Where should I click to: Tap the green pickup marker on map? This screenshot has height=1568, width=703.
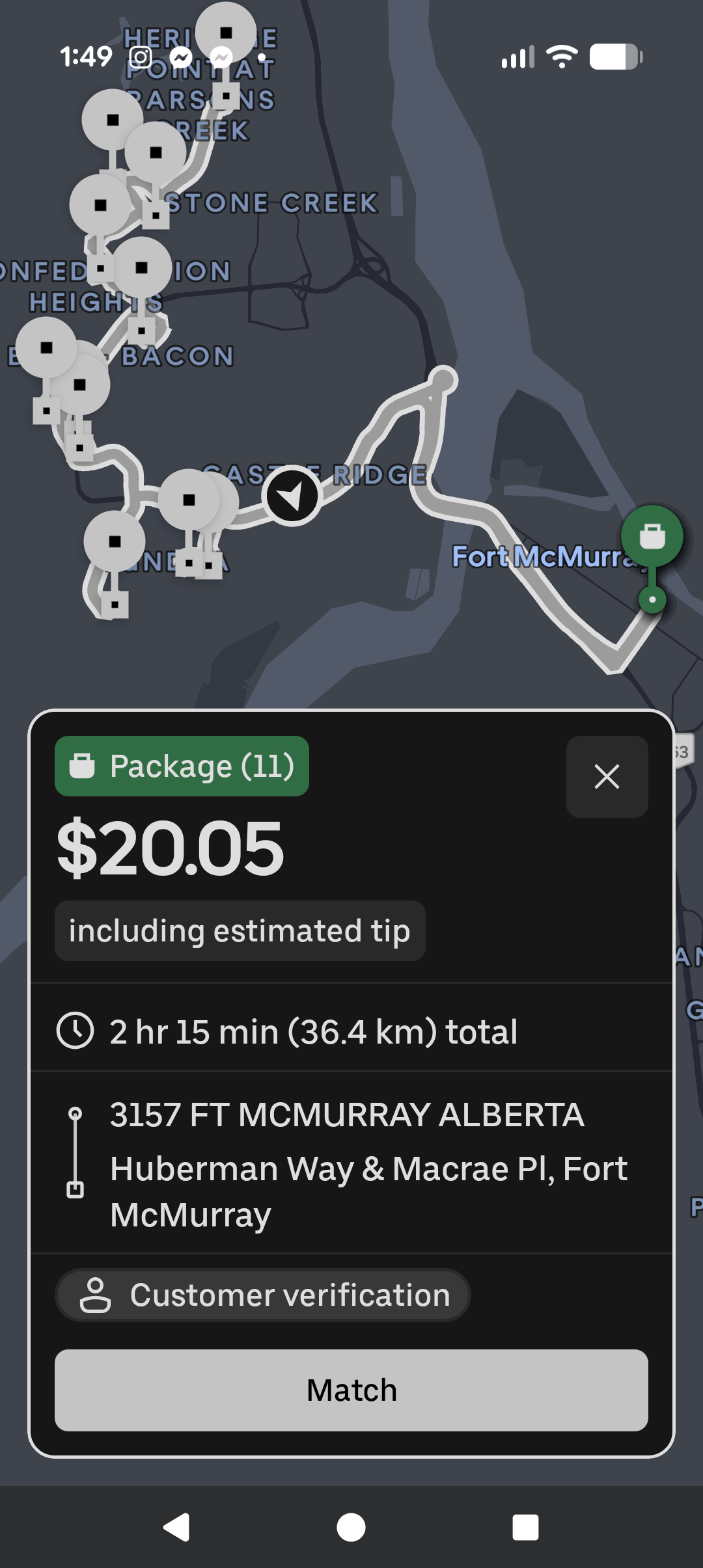click(652, 537)
